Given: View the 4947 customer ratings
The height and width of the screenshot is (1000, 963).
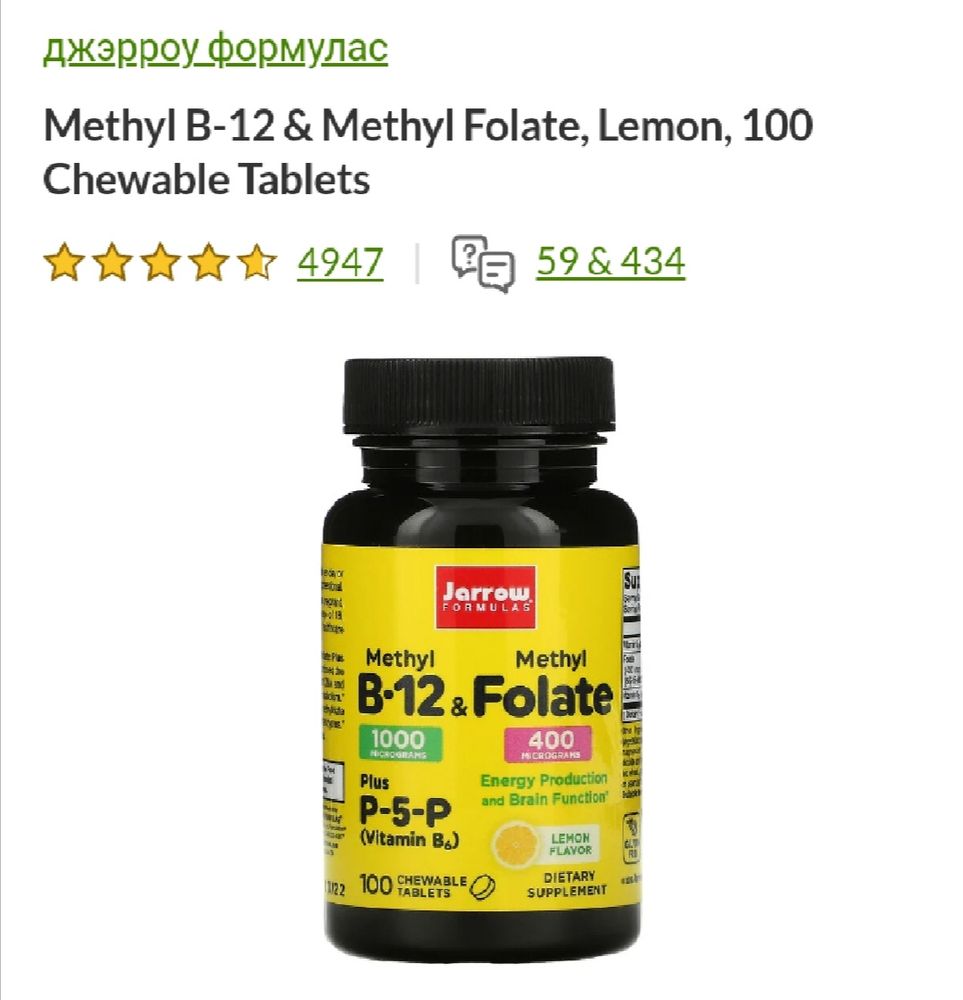Looking at the screenshot, I should [340, 263].
